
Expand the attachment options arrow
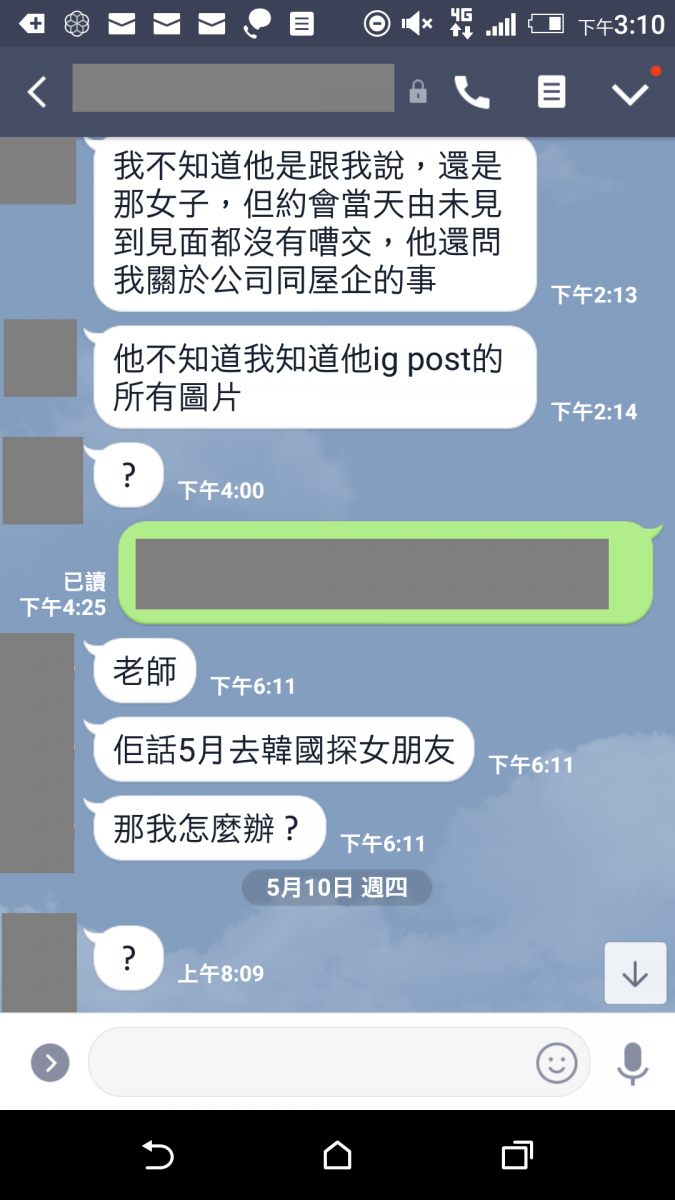(x=50, y=1062)
